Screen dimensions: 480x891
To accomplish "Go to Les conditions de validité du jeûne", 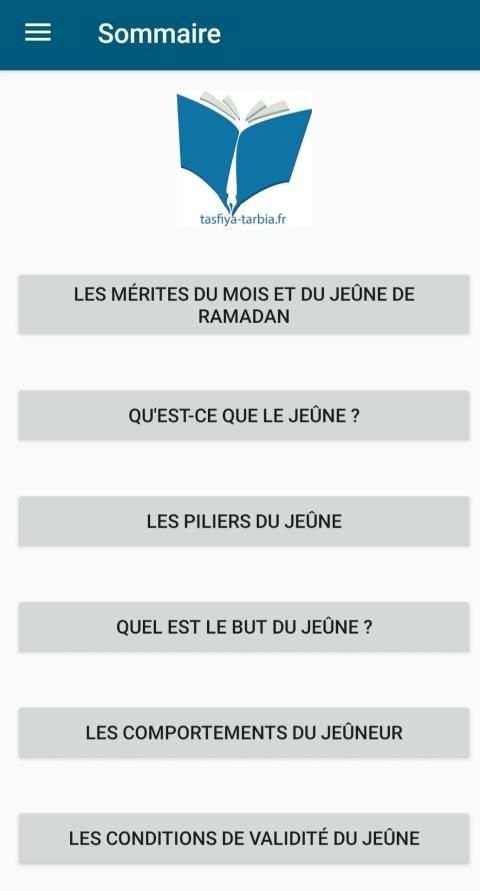I will pyautogui.click(x=244, y=839).
